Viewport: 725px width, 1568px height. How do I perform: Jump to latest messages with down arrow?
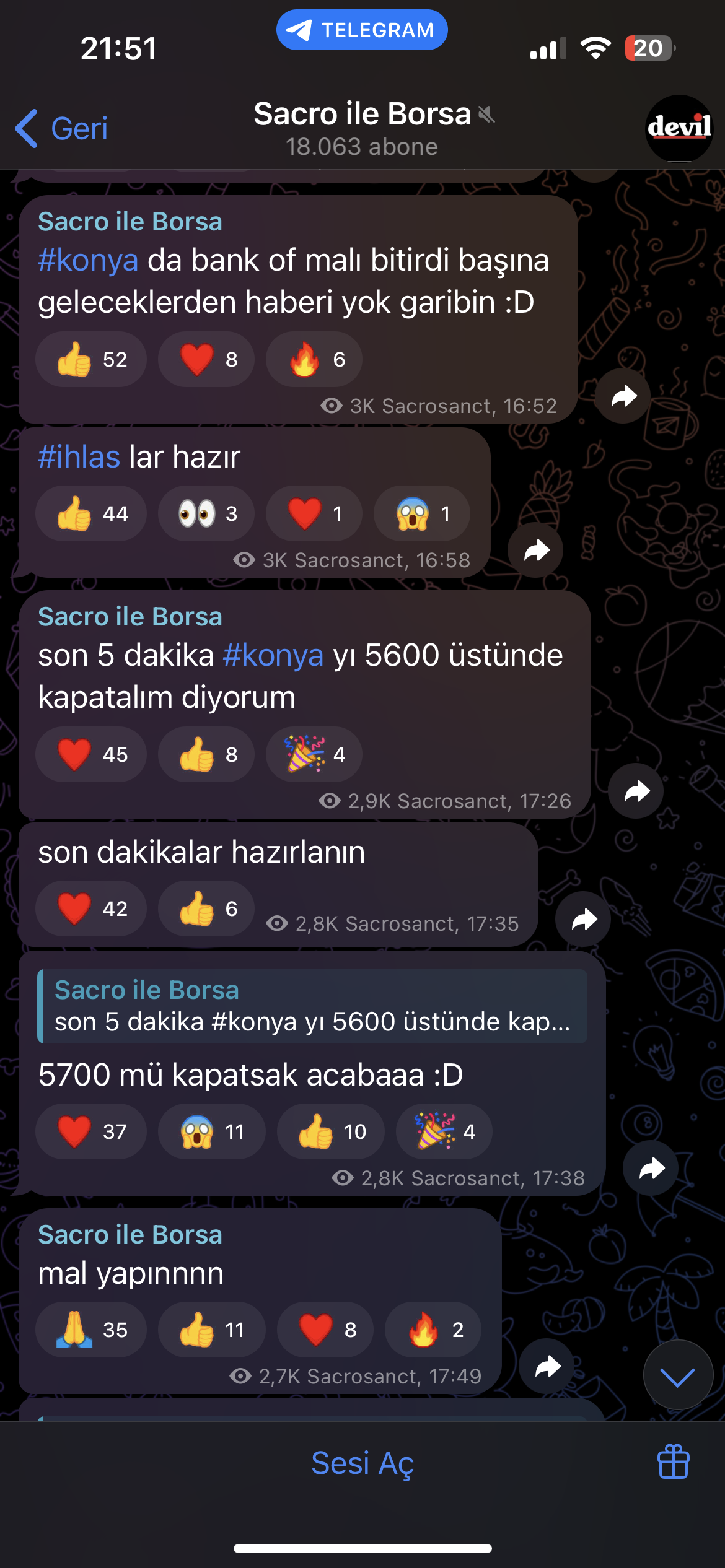(678, 1375)
